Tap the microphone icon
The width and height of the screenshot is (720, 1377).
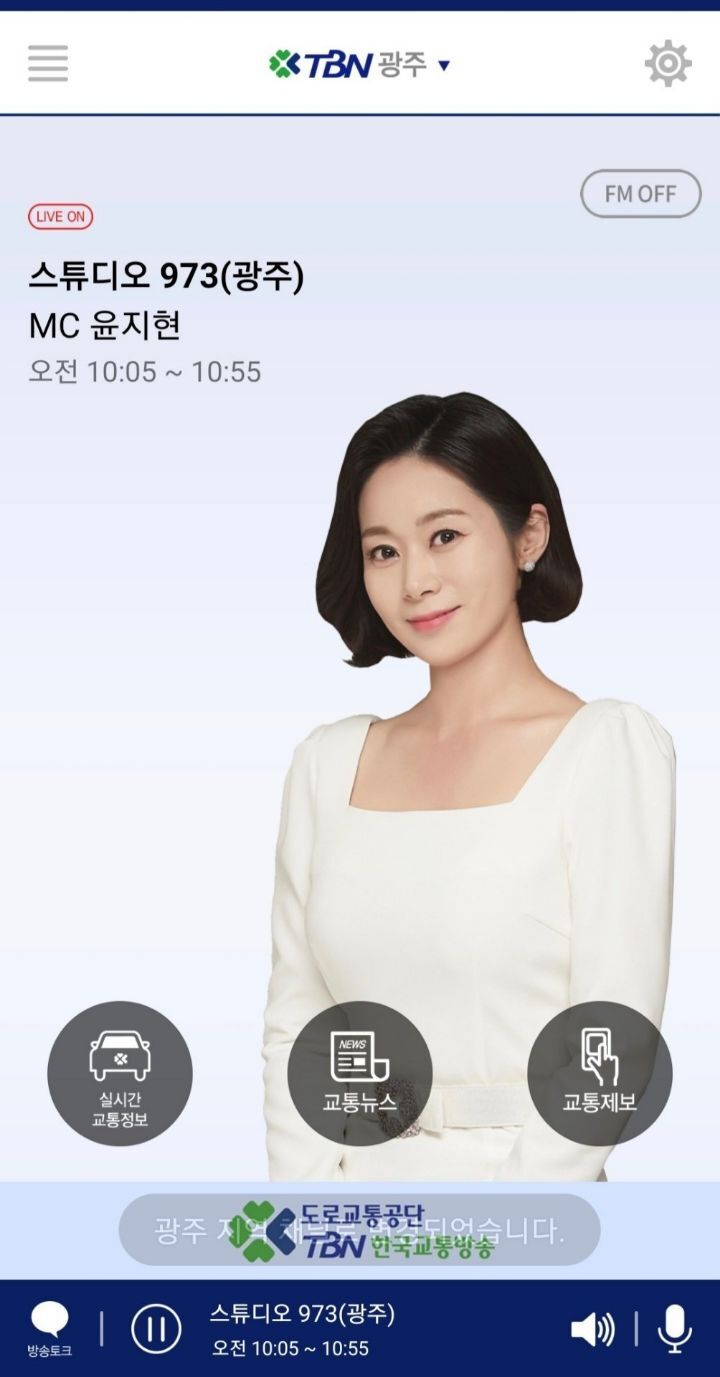[x=675, y=1329]
